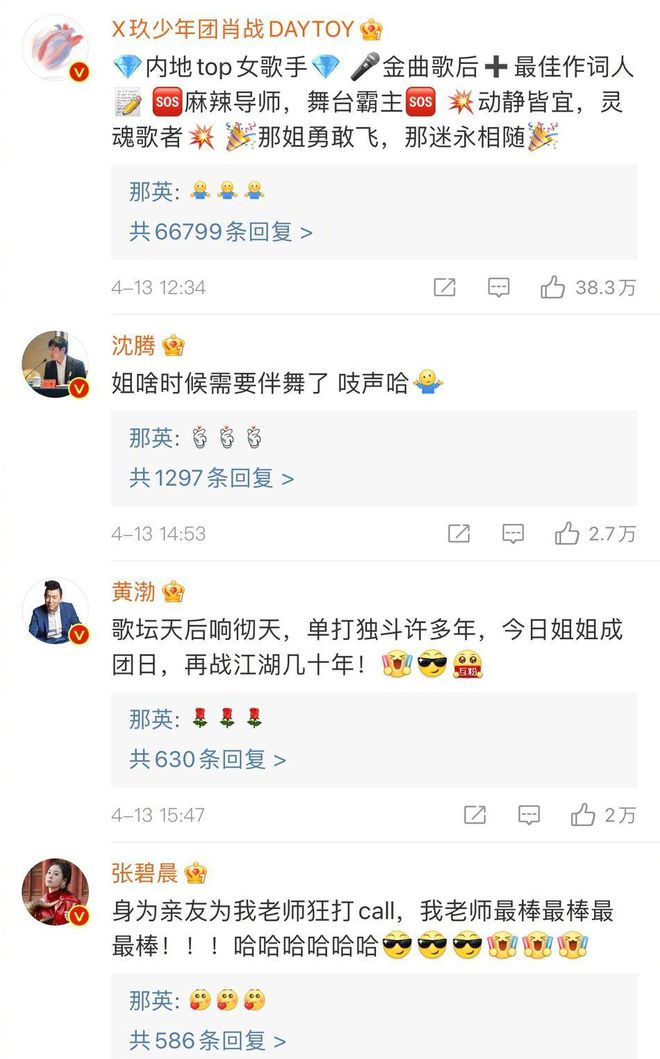Viewport: 660px width, 1059px height.
Task: Open the 共586条回复 reply thread
Action: pos(207,1041)
